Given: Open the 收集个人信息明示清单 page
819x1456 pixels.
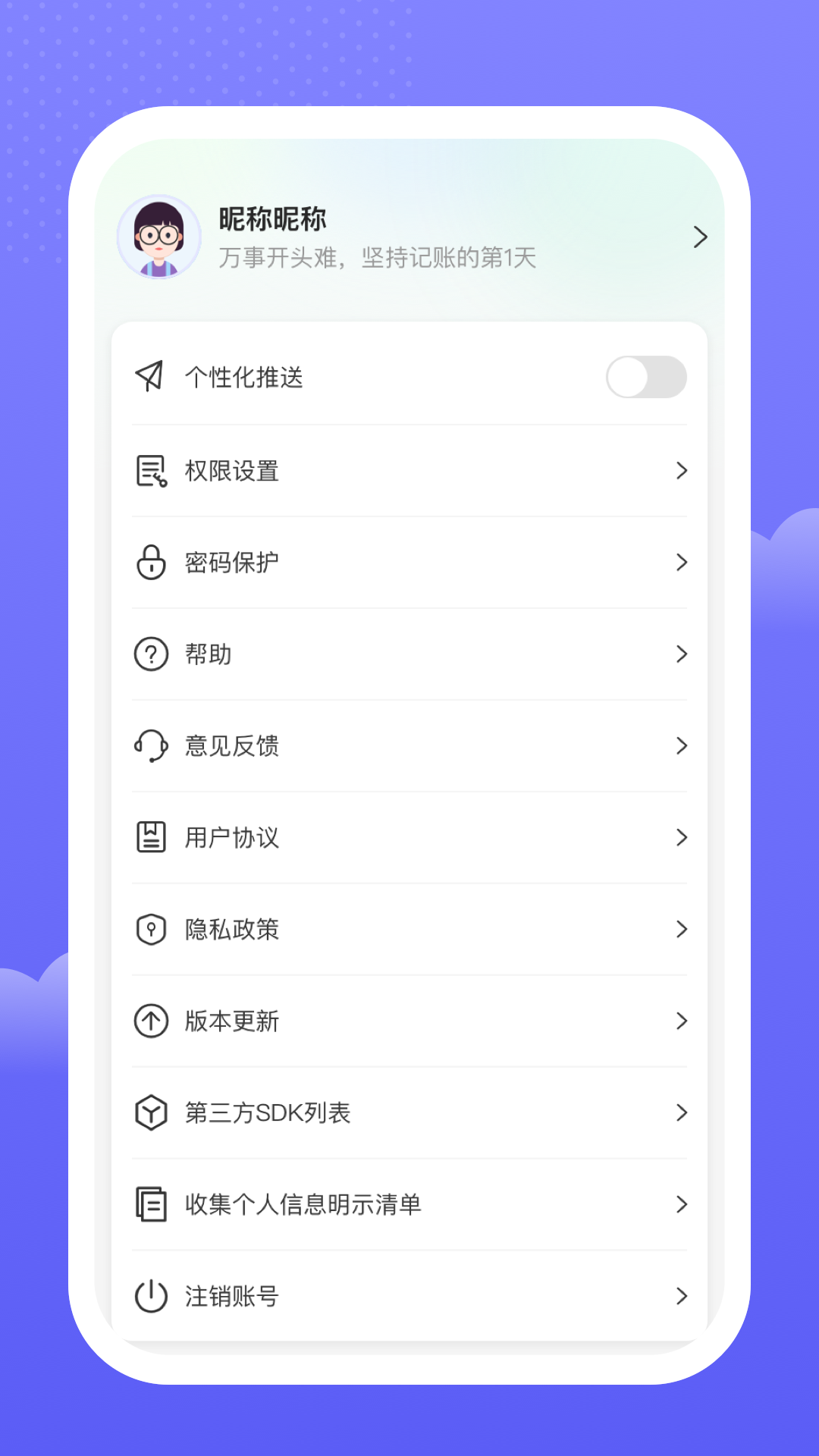Looking at the screenshot, I should pyautogui.click(x=409, y=1205).
